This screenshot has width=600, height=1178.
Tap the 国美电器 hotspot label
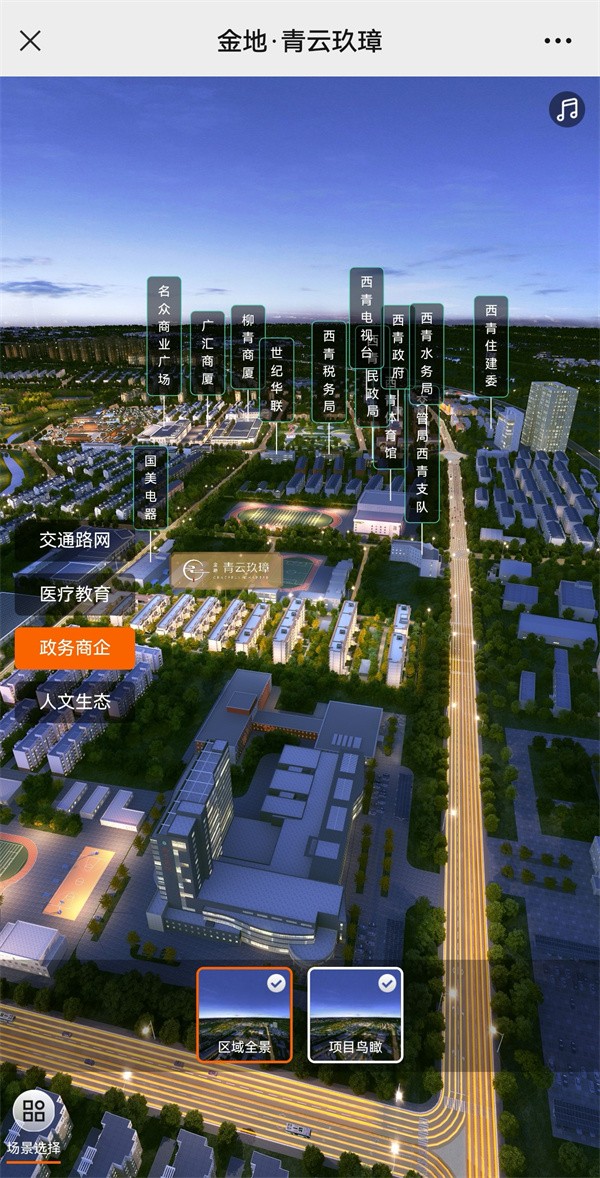[x=151, y=487]
